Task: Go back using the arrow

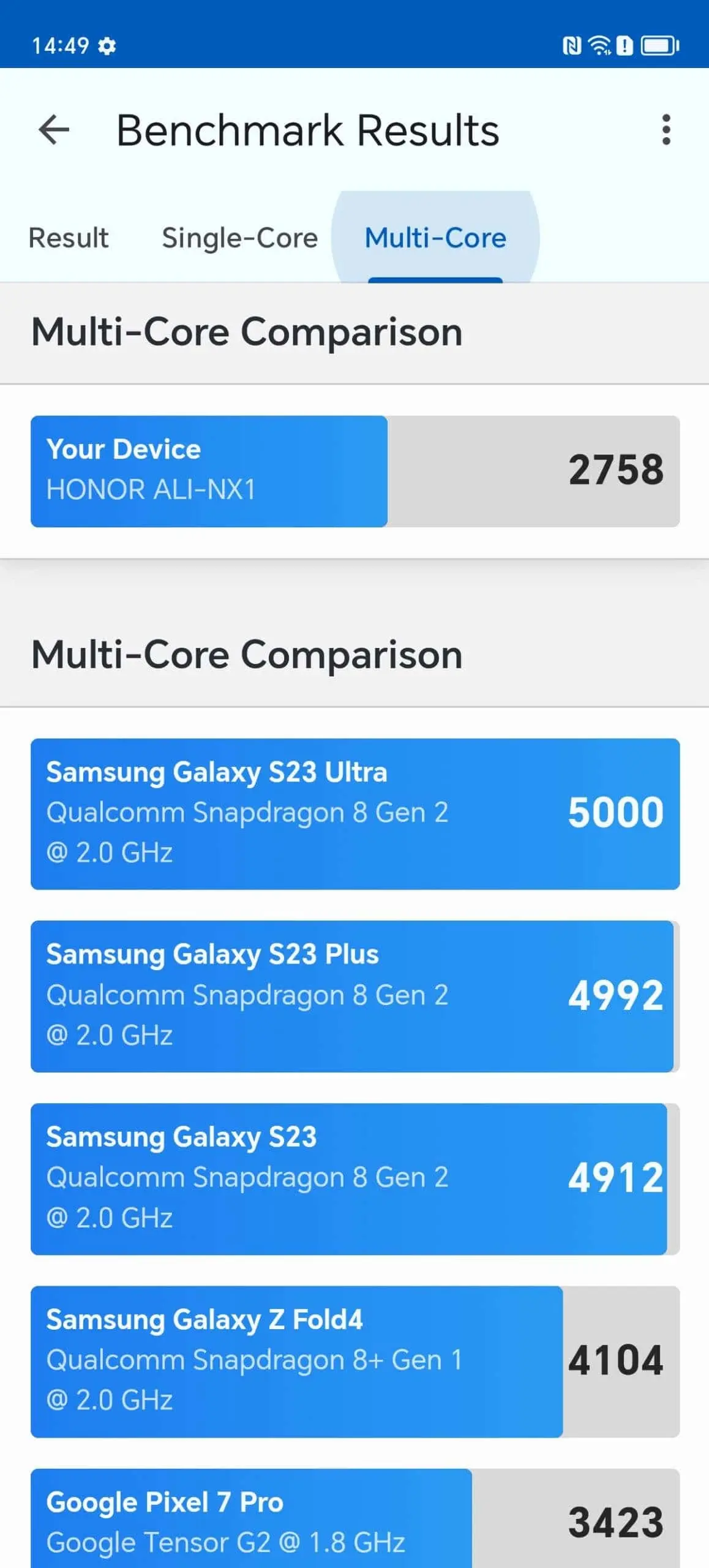Action: pos(54,130)
